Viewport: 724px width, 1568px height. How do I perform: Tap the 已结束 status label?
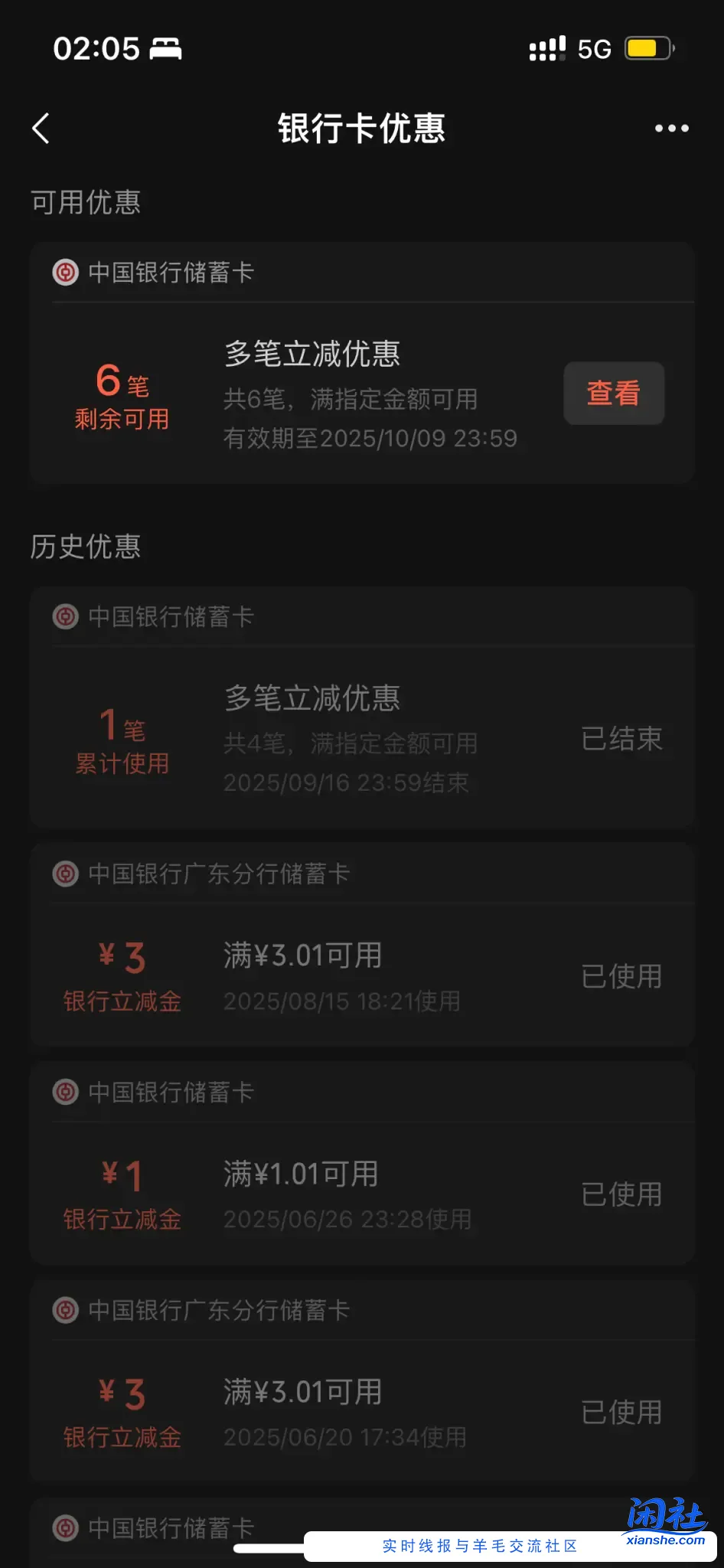621,737
